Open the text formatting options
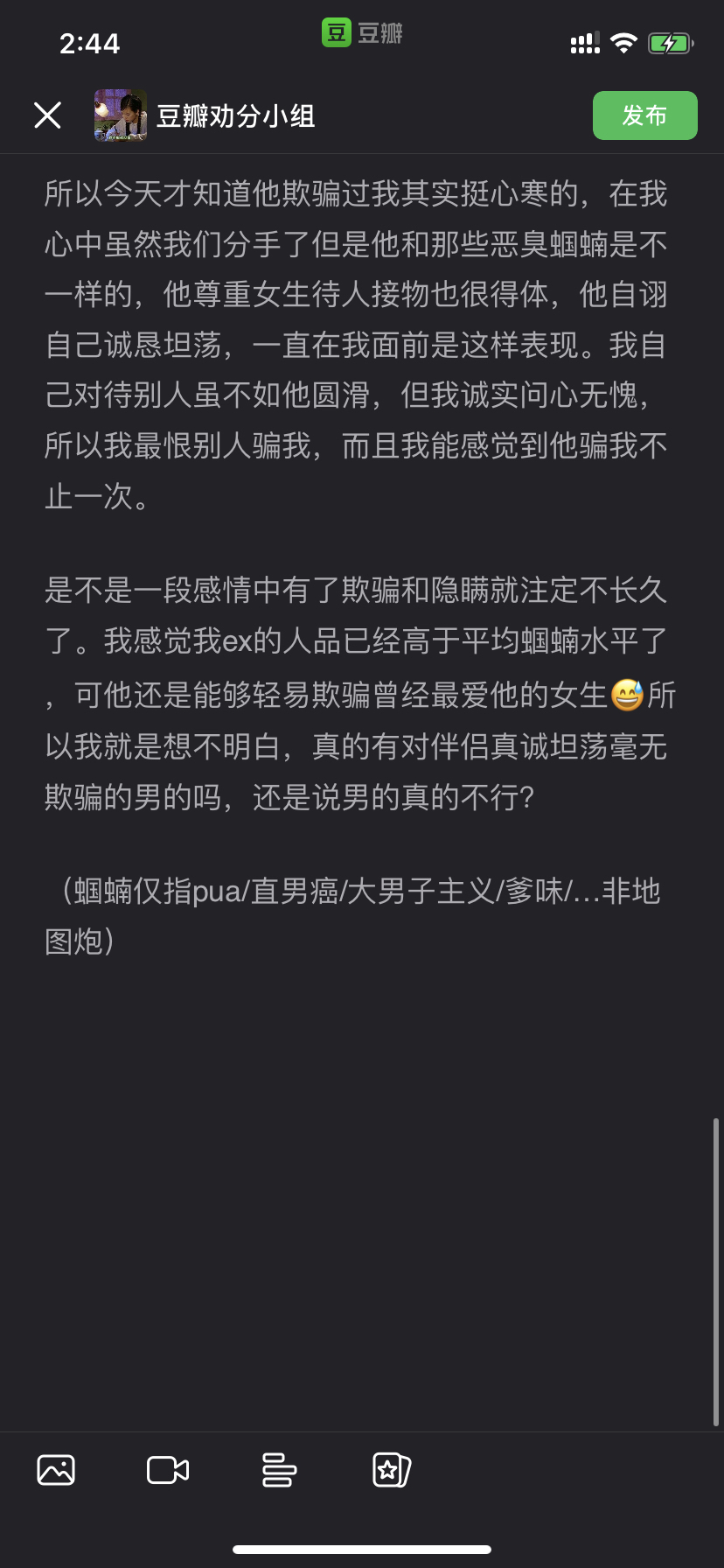This screenshot has height=1568, width=724. [x=279, y=1470]
